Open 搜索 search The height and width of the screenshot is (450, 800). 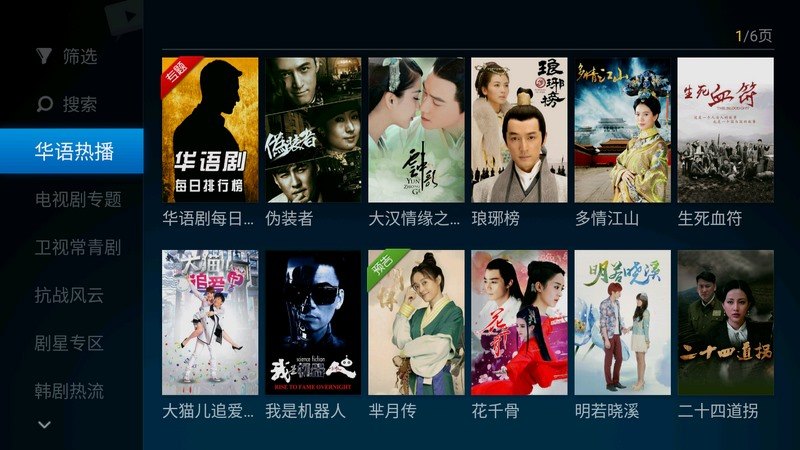pos(70,104)
